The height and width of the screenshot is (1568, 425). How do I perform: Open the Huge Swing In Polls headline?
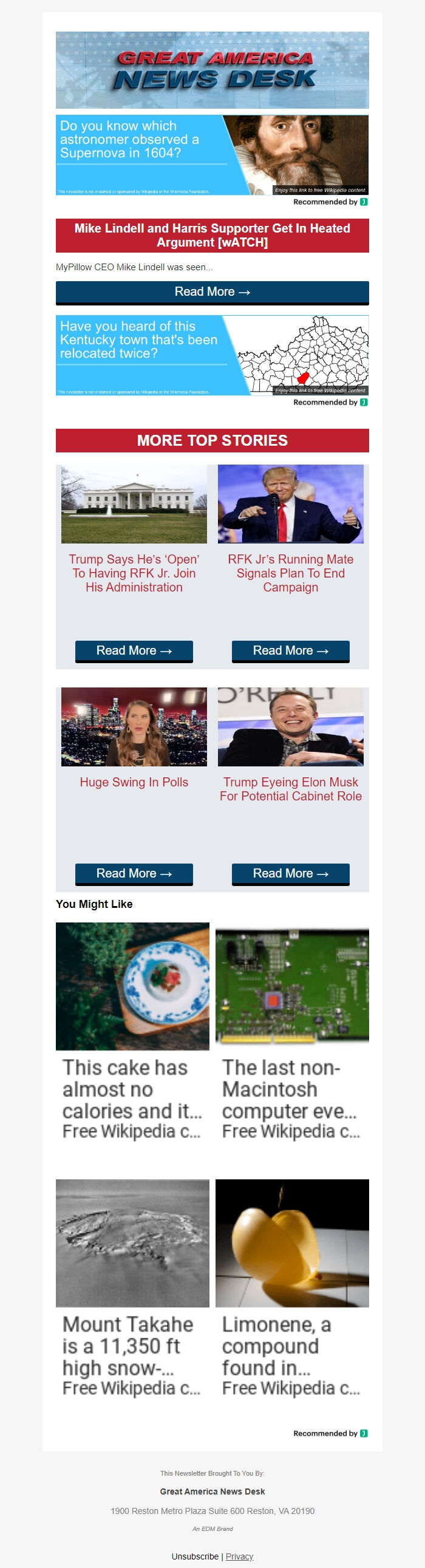[x=134, y=782]
